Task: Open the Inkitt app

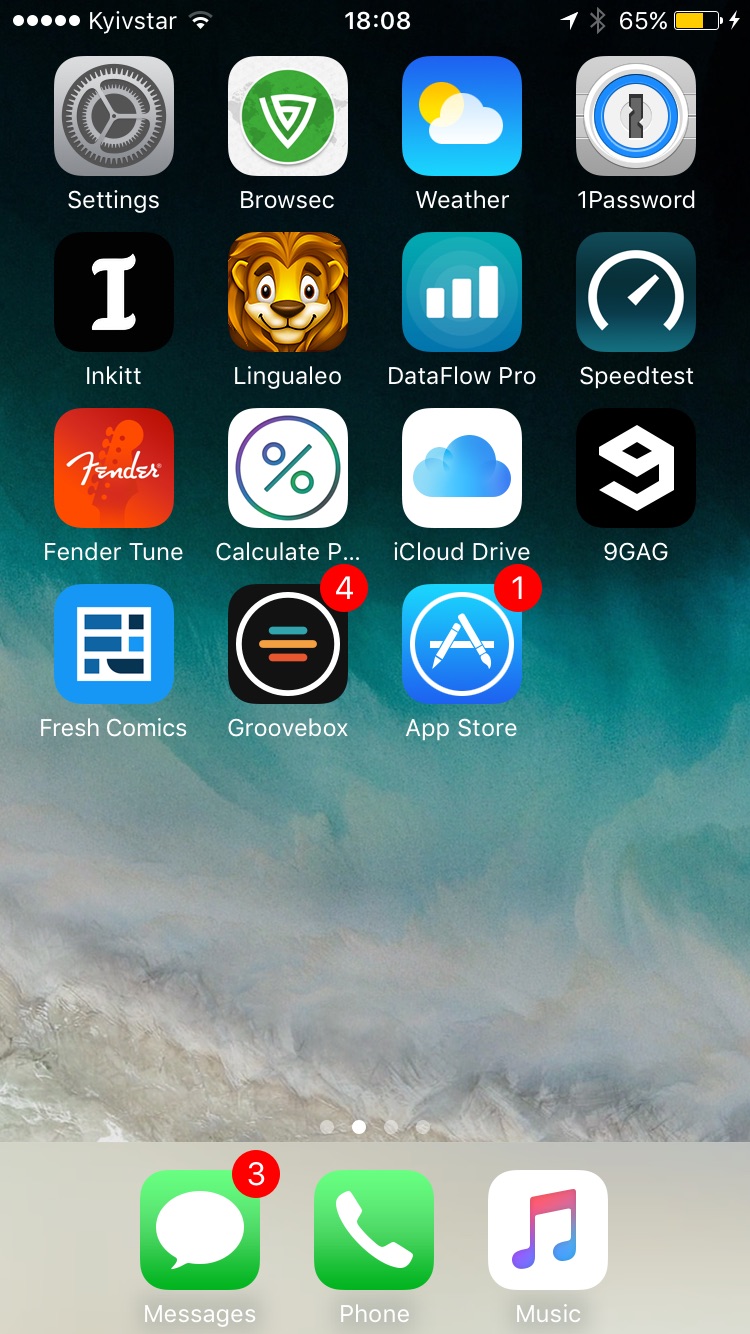Action: click(x=114, y=292)
